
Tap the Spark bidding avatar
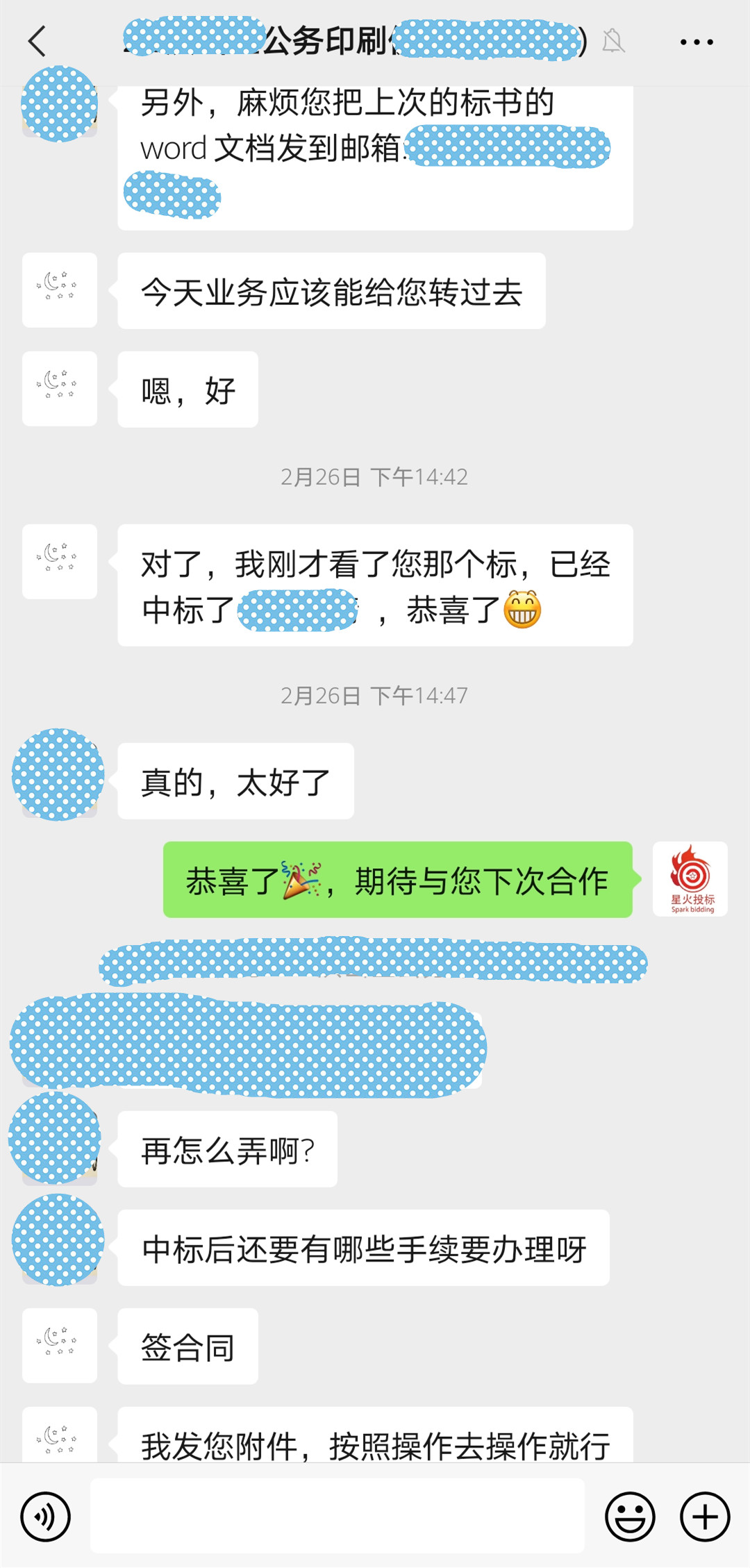[x=690, y=879]
